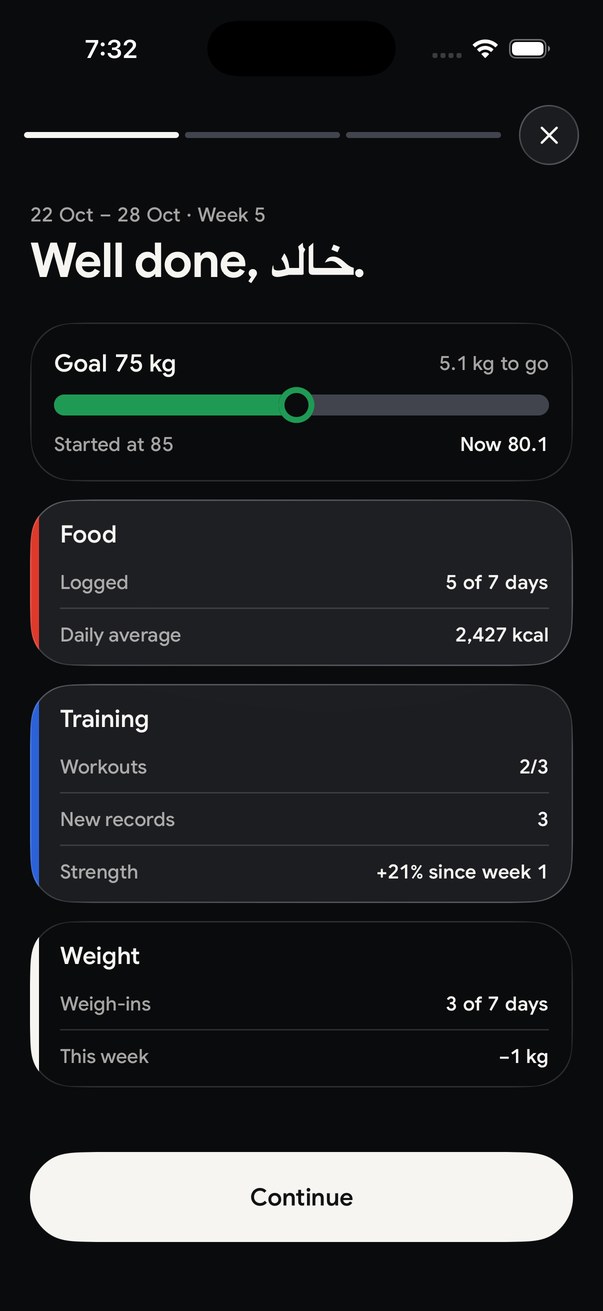Screen dimensions: 603x1311
Task: Open the Food summary card
Action: [x=301, y=583]
